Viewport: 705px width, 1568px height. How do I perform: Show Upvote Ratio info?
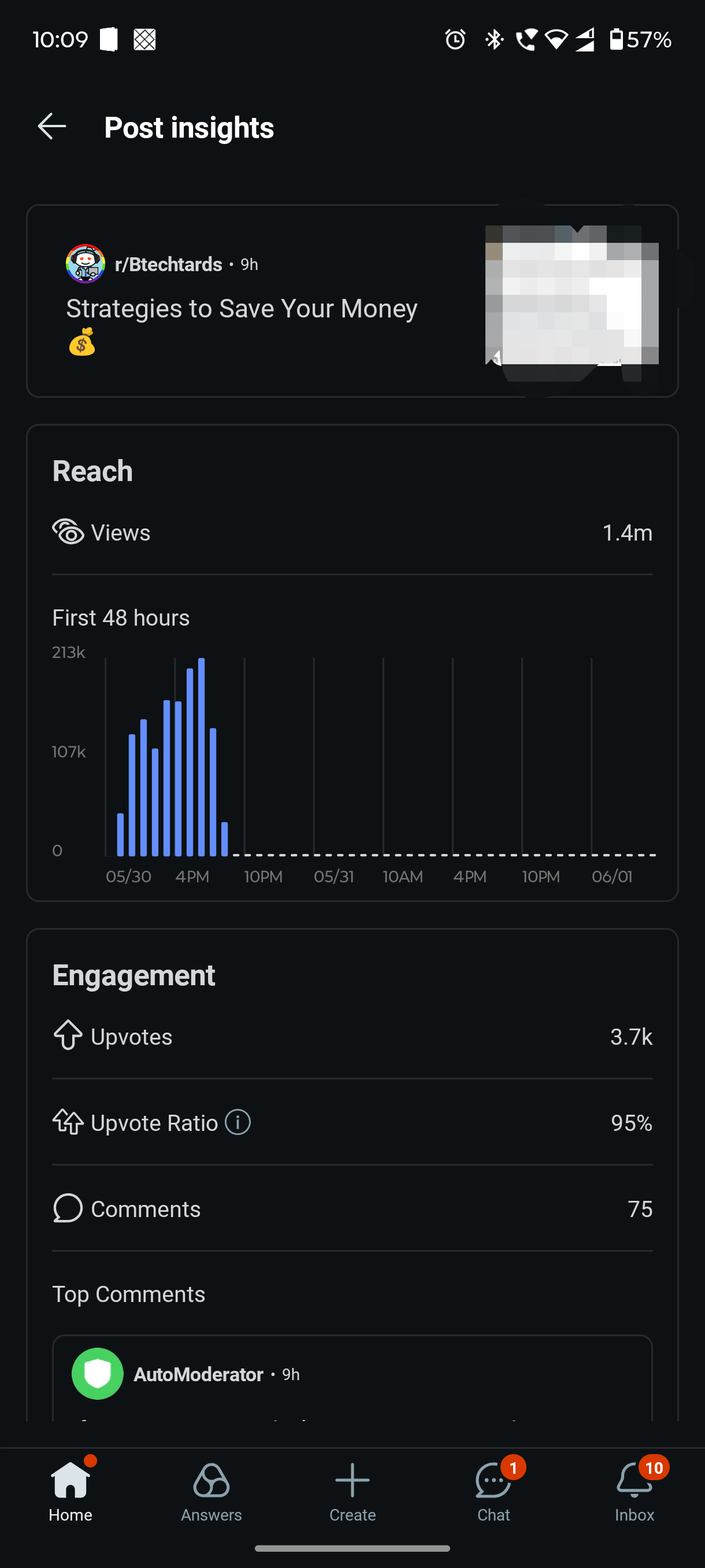tap(238, 1122)
